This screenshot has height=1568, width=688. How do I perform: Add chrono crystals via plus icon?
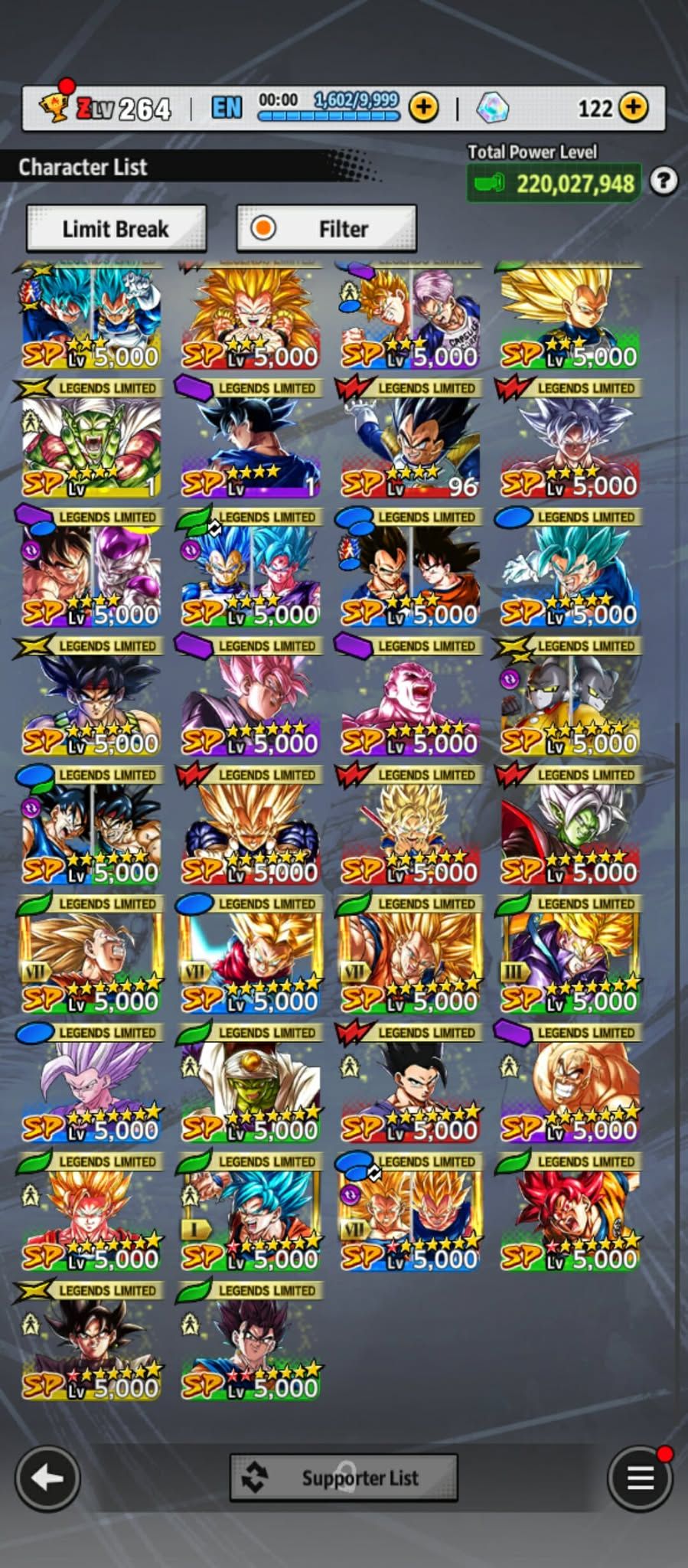pyautogui.click(x=634, y=108)
